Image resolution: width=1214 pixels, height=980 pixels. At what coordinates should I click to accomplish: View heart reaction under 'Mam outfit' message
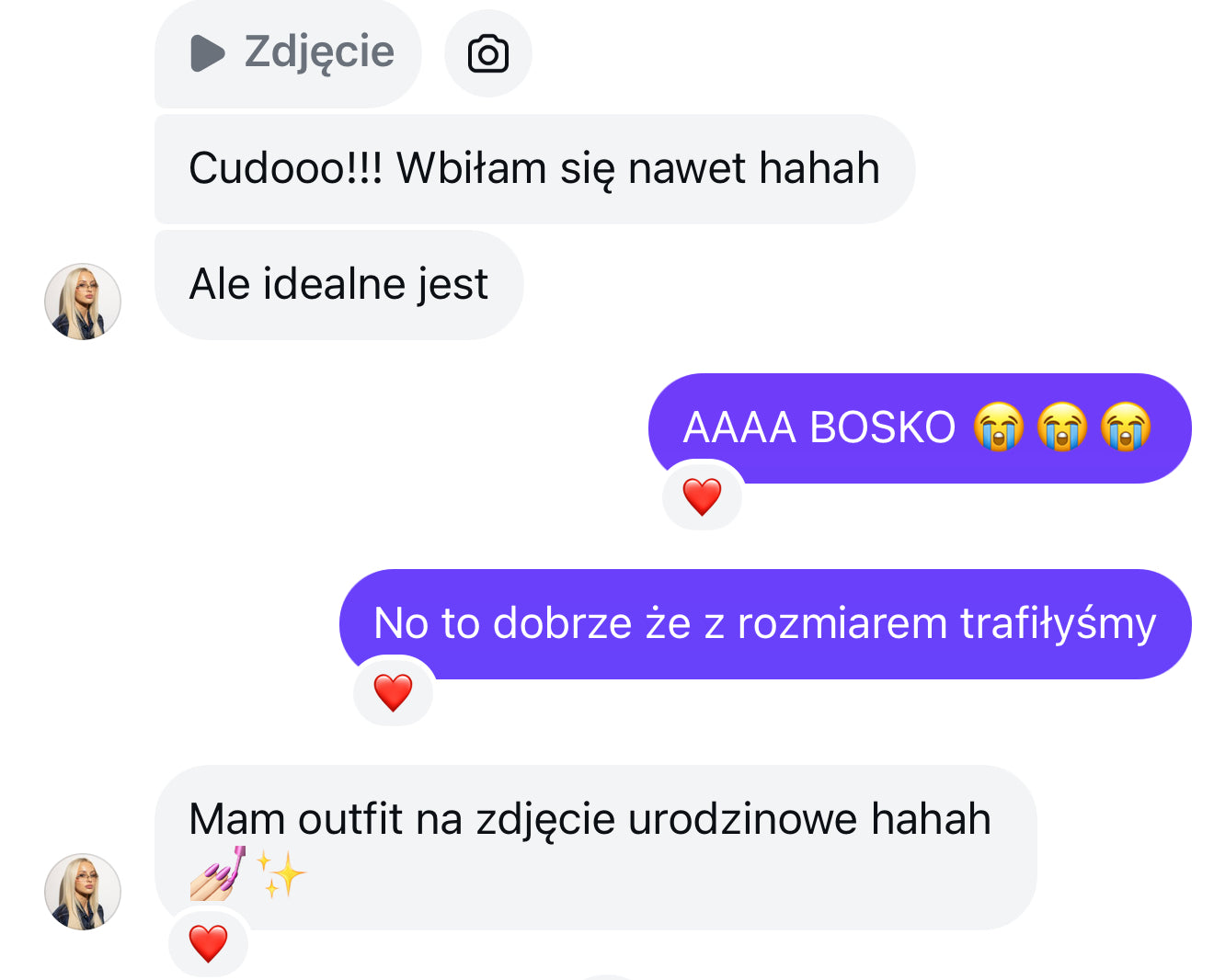pos(208,943)
